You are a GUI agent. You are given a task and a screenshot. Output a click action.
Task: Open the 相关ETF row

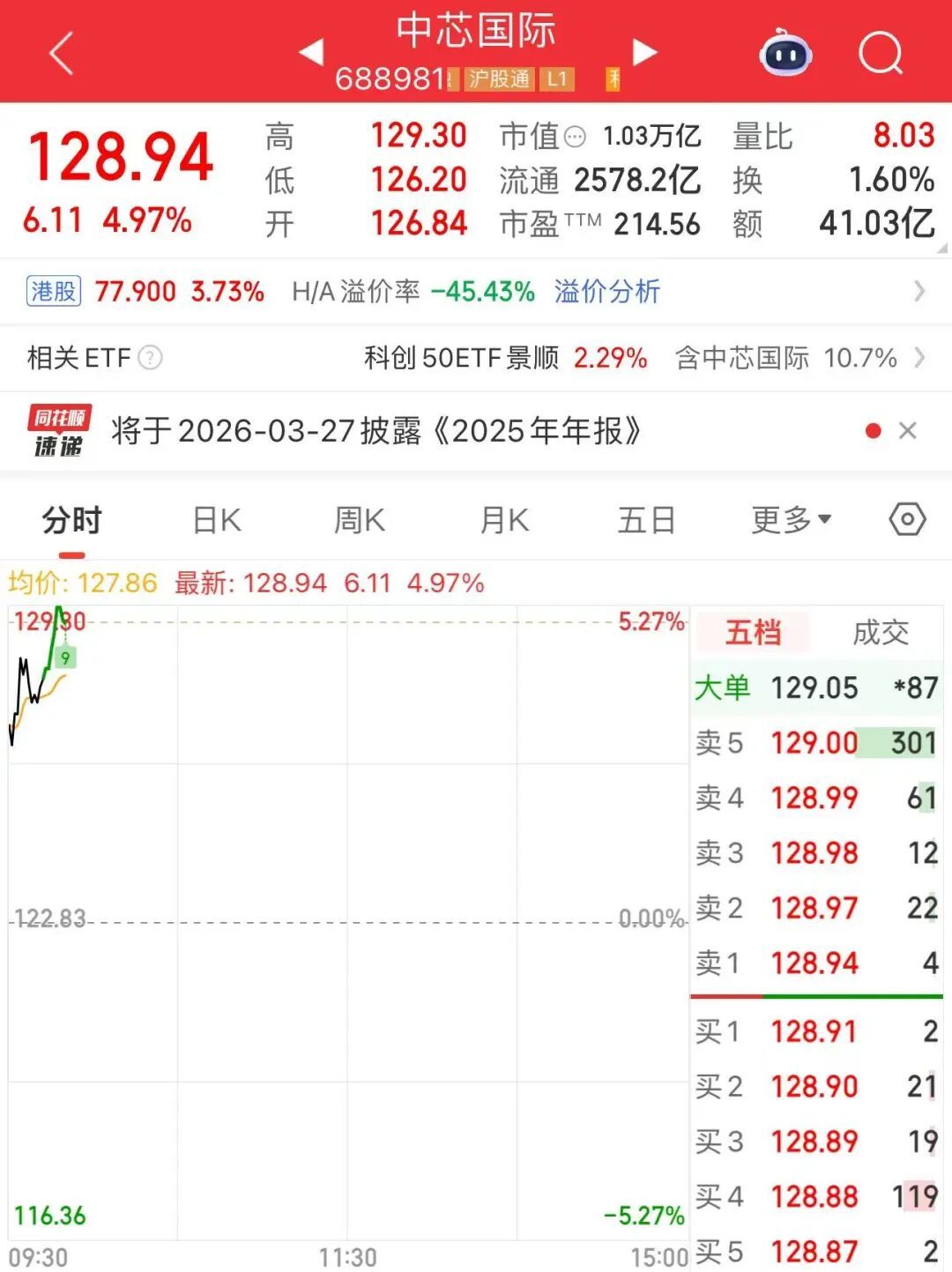(476, 358)
